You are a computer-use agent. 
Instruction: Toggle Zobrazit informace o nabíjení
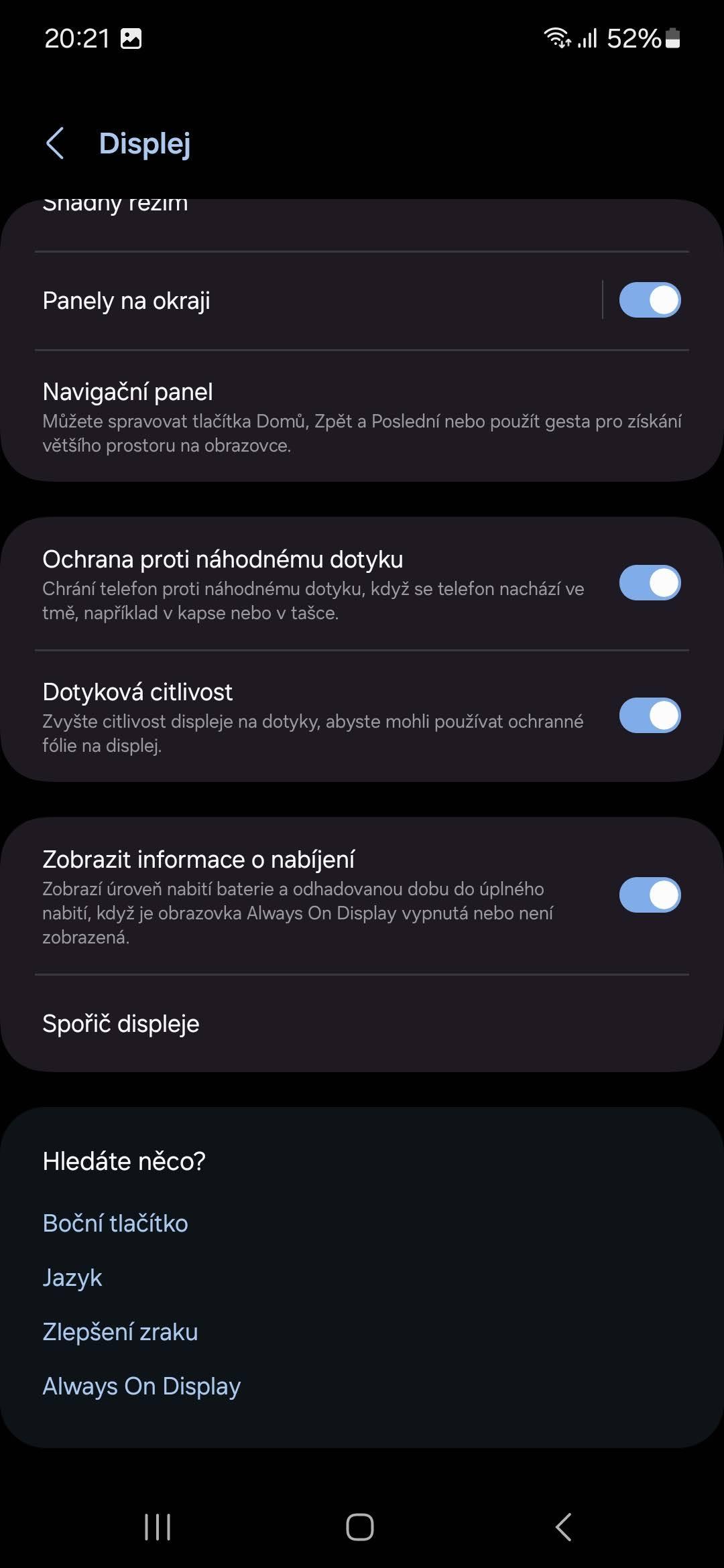[x=650, y=895]
